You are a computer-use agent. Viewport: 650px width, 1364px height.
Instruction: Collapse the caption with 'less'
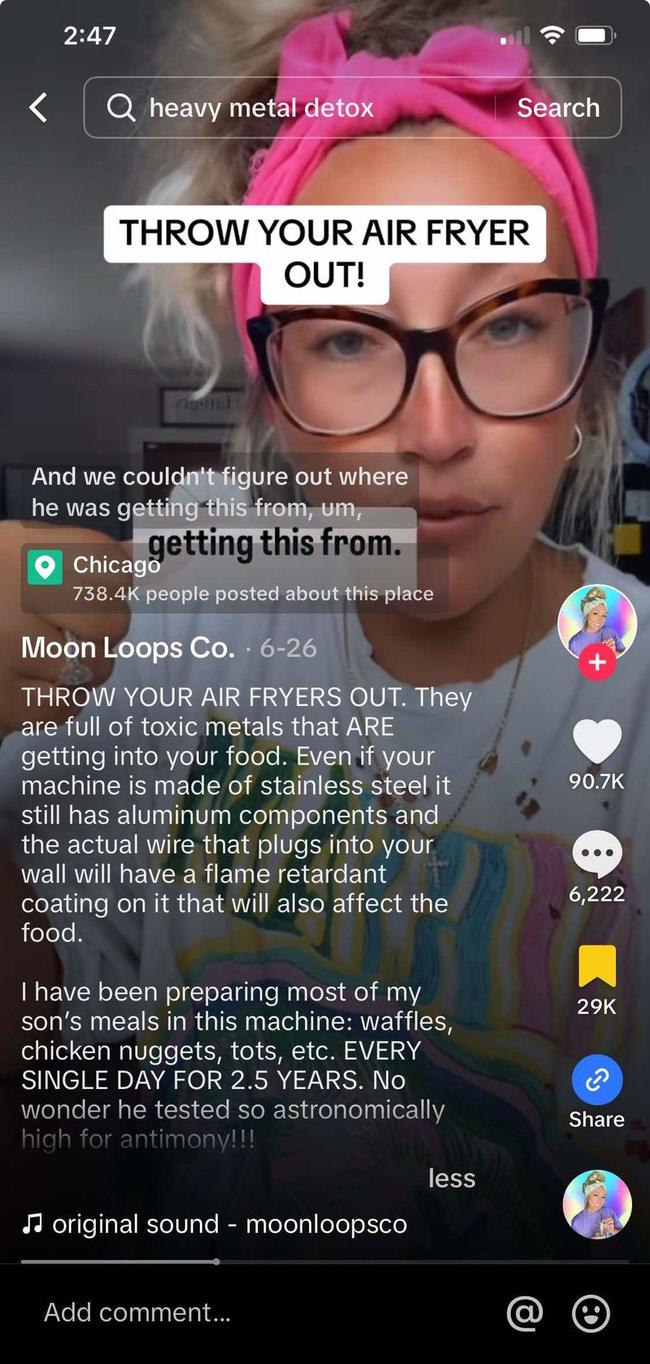pos(452,1178)
